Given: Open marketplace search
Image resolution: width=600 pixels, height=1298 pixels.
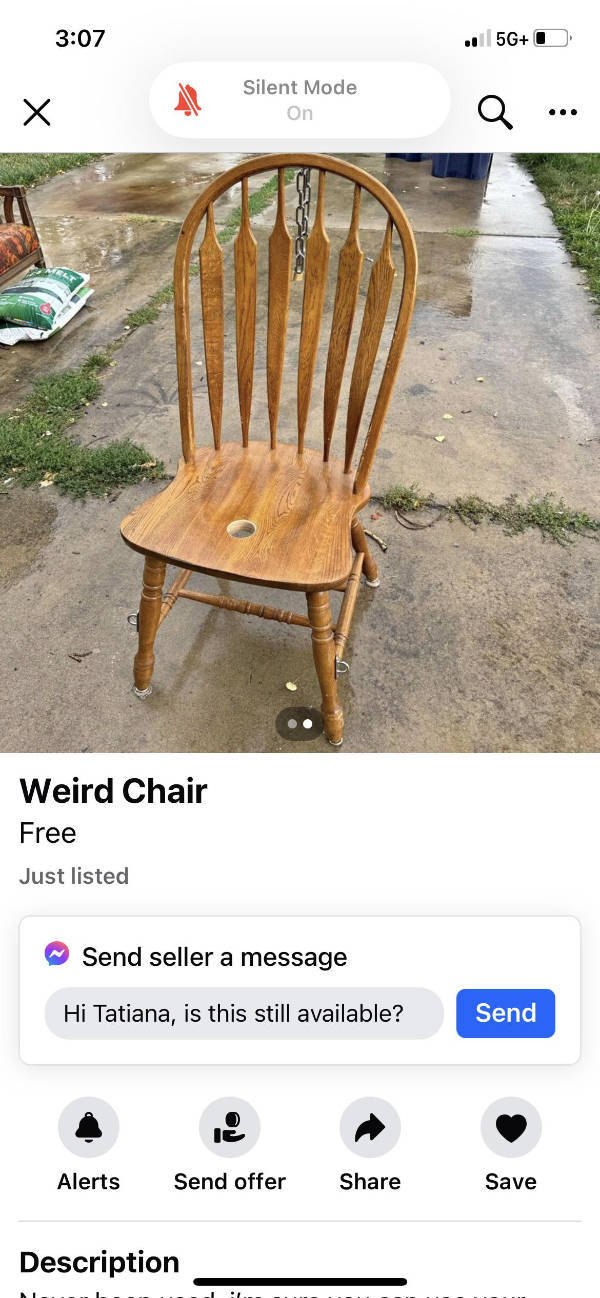Looking at the screenshot, I should click(494, 112).
